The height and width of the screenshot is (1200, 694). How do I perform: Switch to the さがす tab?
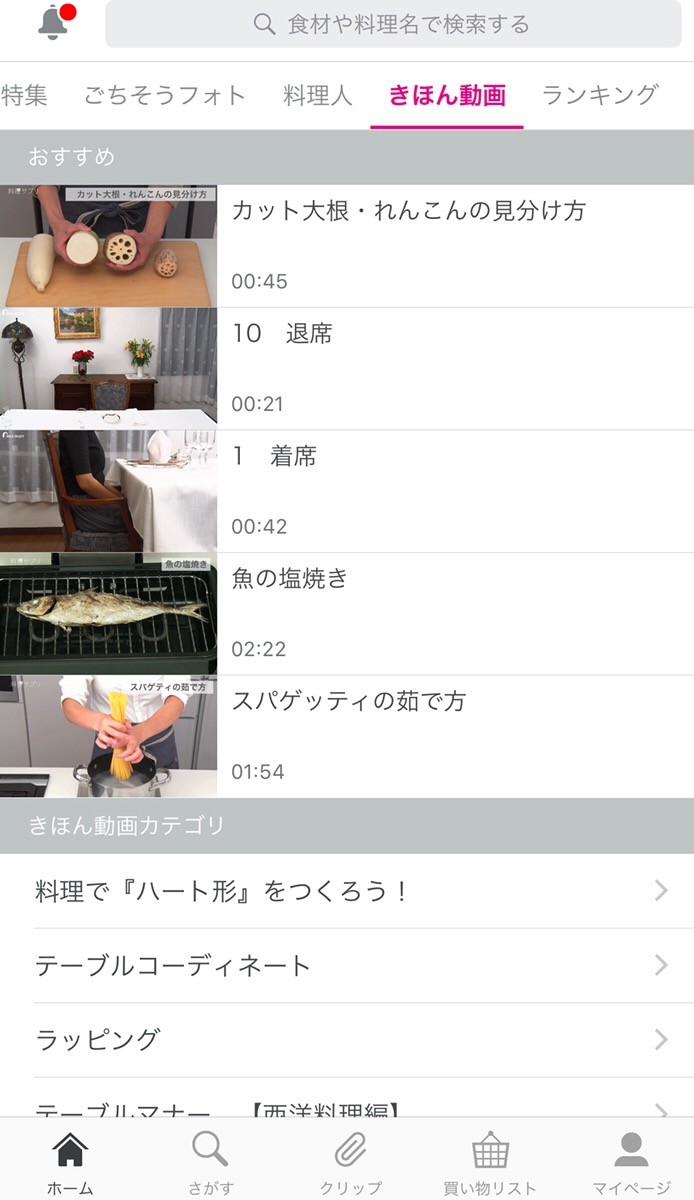(x=210, y=1160)
